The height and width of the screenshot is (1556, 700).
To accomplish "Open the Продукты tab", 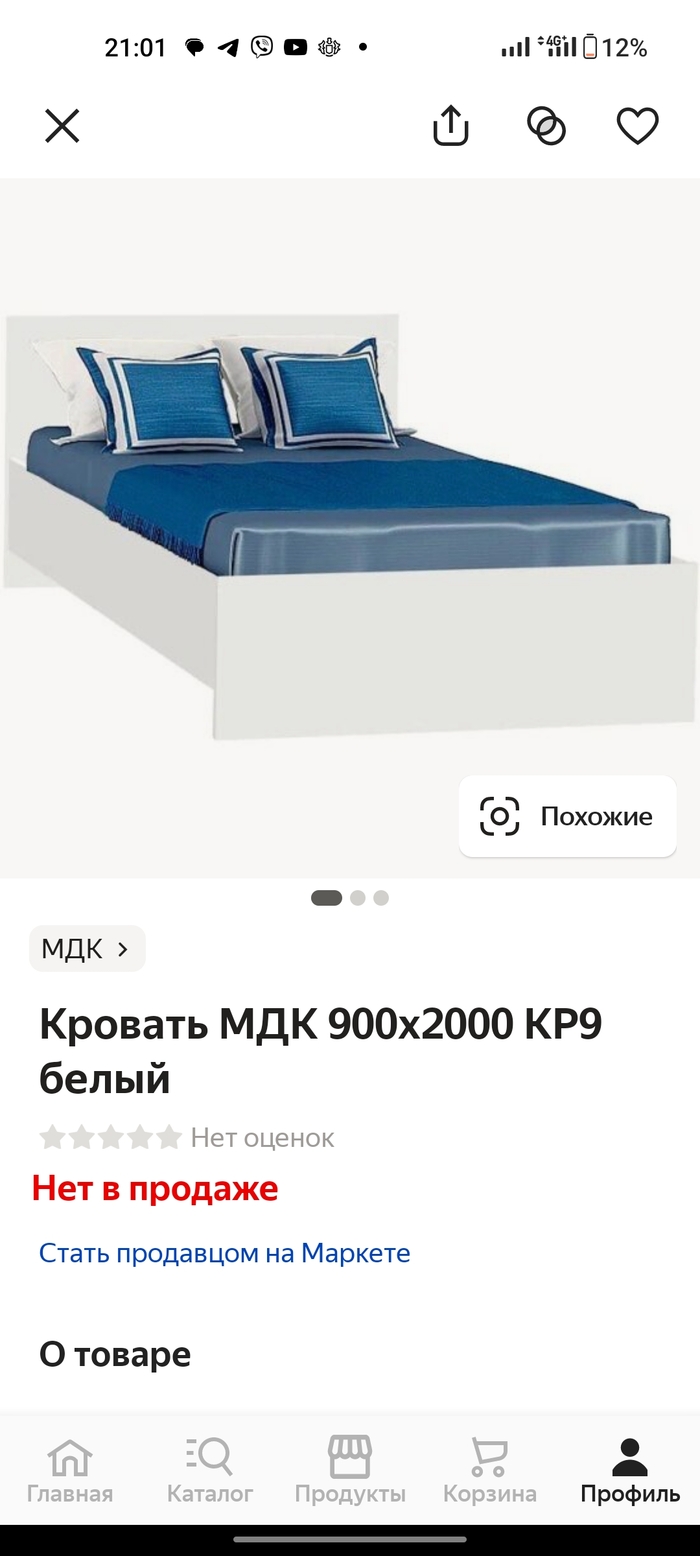I will coord(350,1470).
